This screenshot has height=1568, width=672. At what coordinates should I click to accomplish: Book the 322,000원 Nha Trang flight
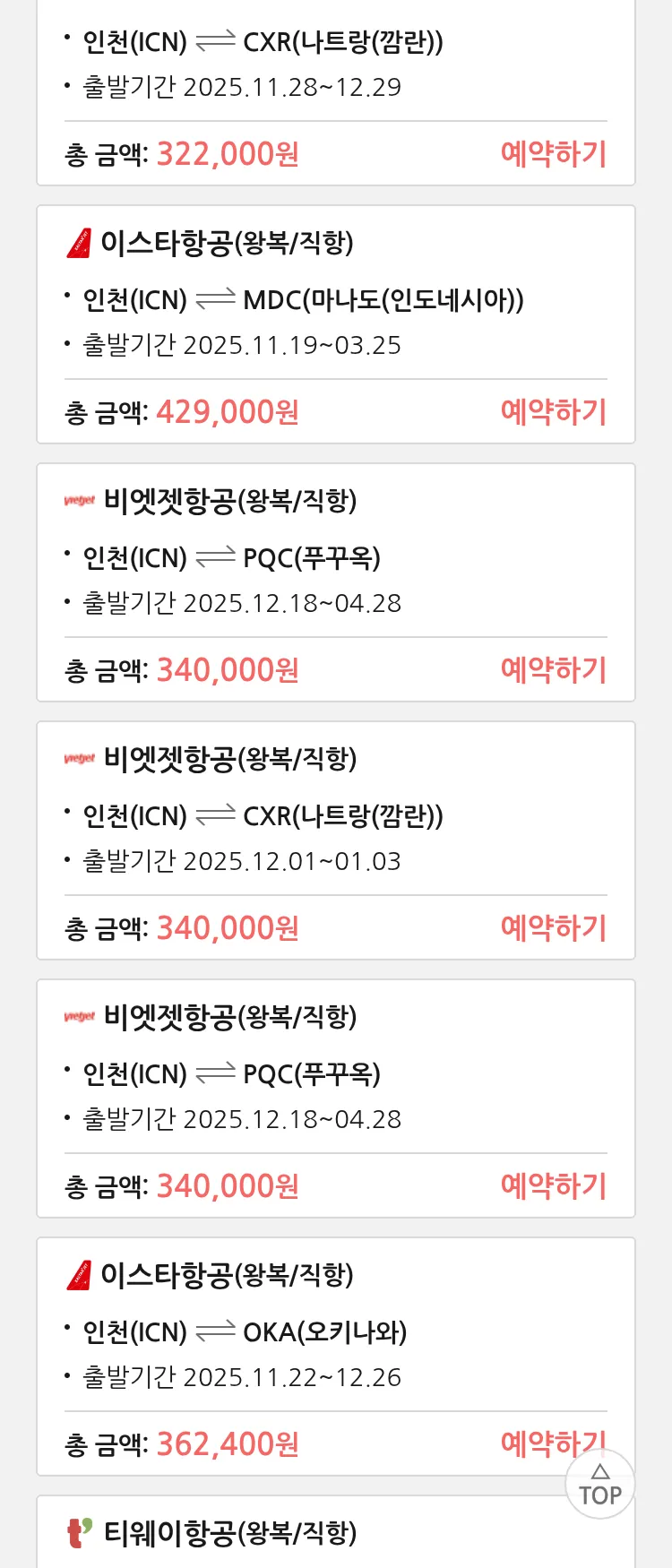point(553,154)
